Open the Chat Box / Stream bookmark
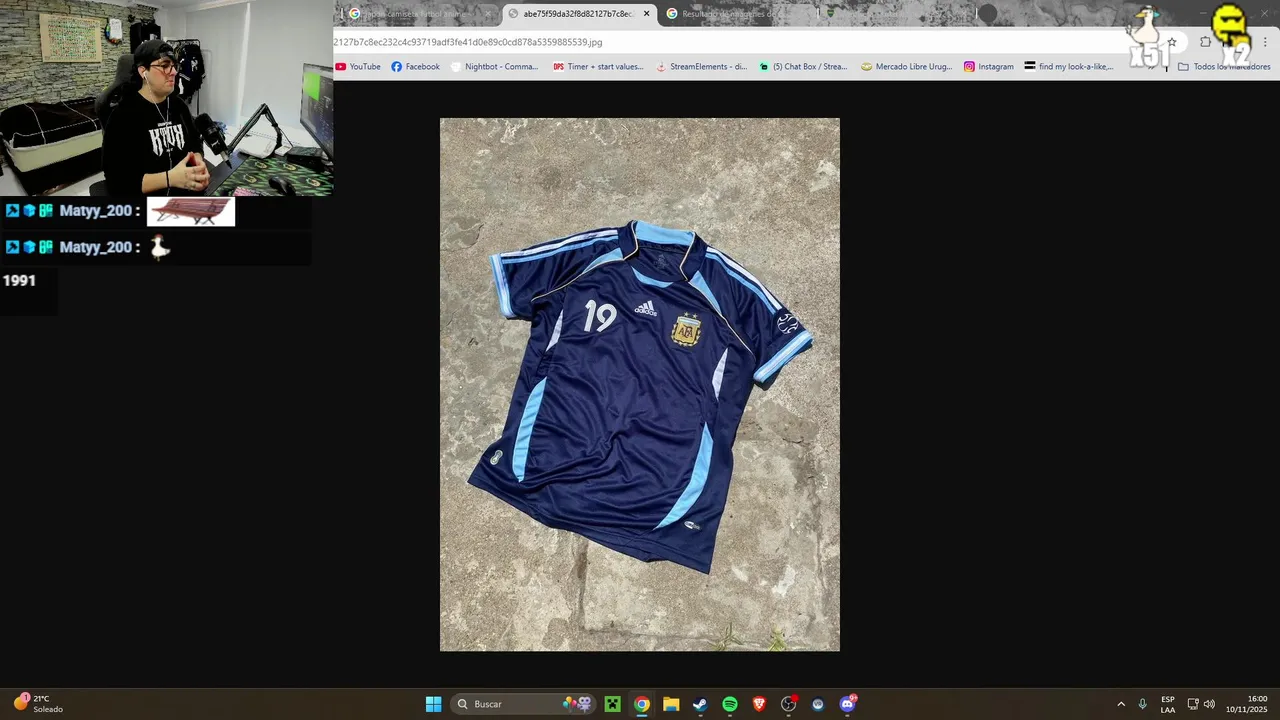Viewport: 1280px width, 720px height. (x=803, y=67)
